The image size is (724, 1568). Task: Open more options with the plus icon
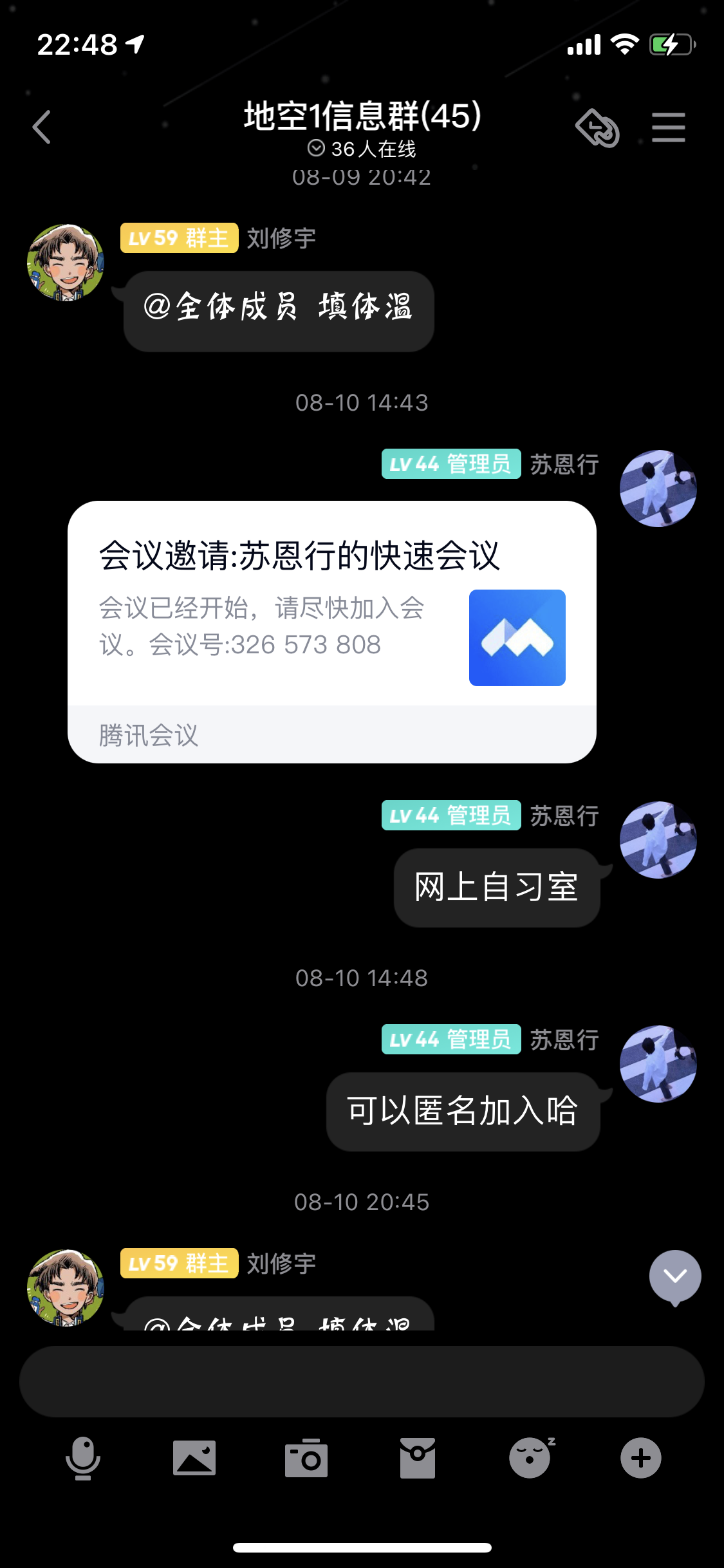click(640, 1458)
